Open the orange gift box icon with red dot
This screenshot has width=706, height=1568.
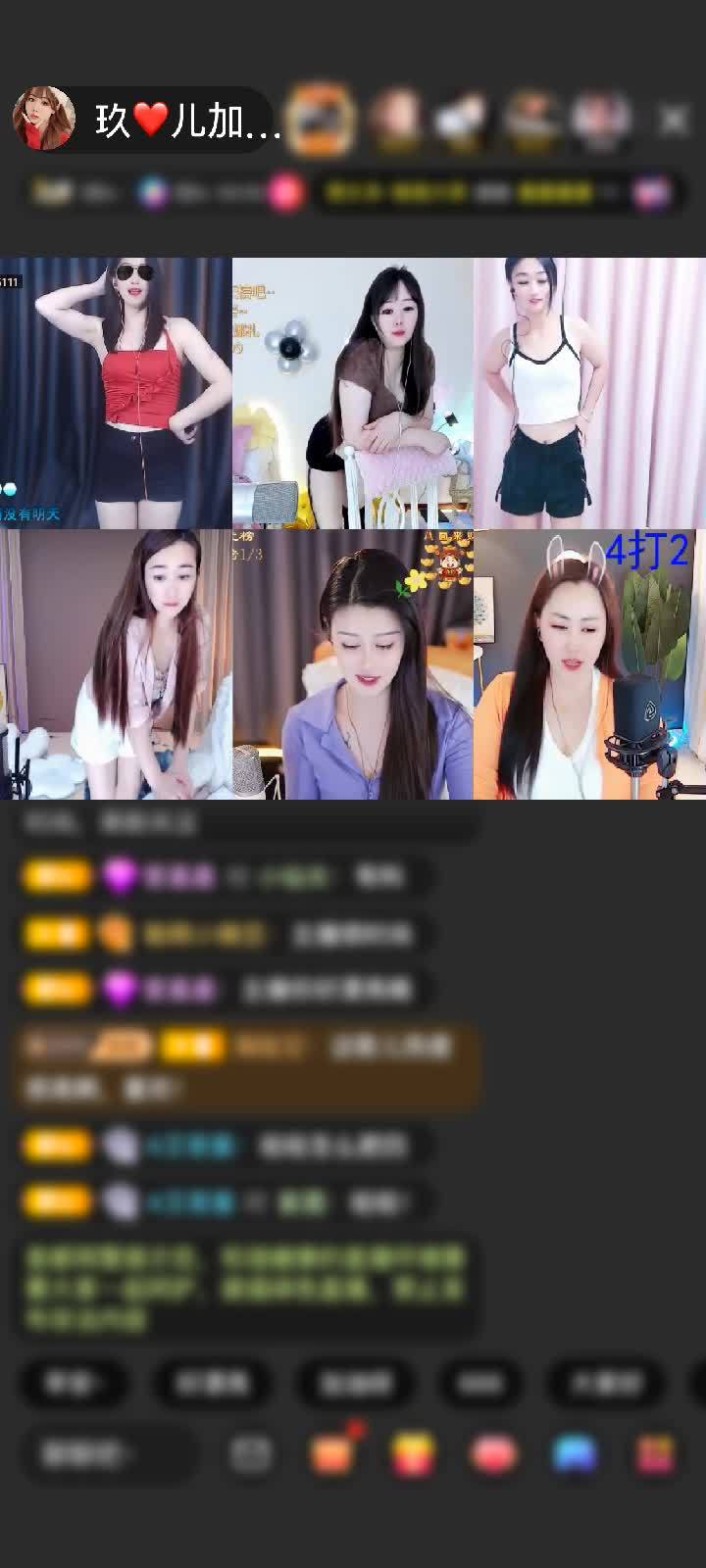(x=333, y=1453)
